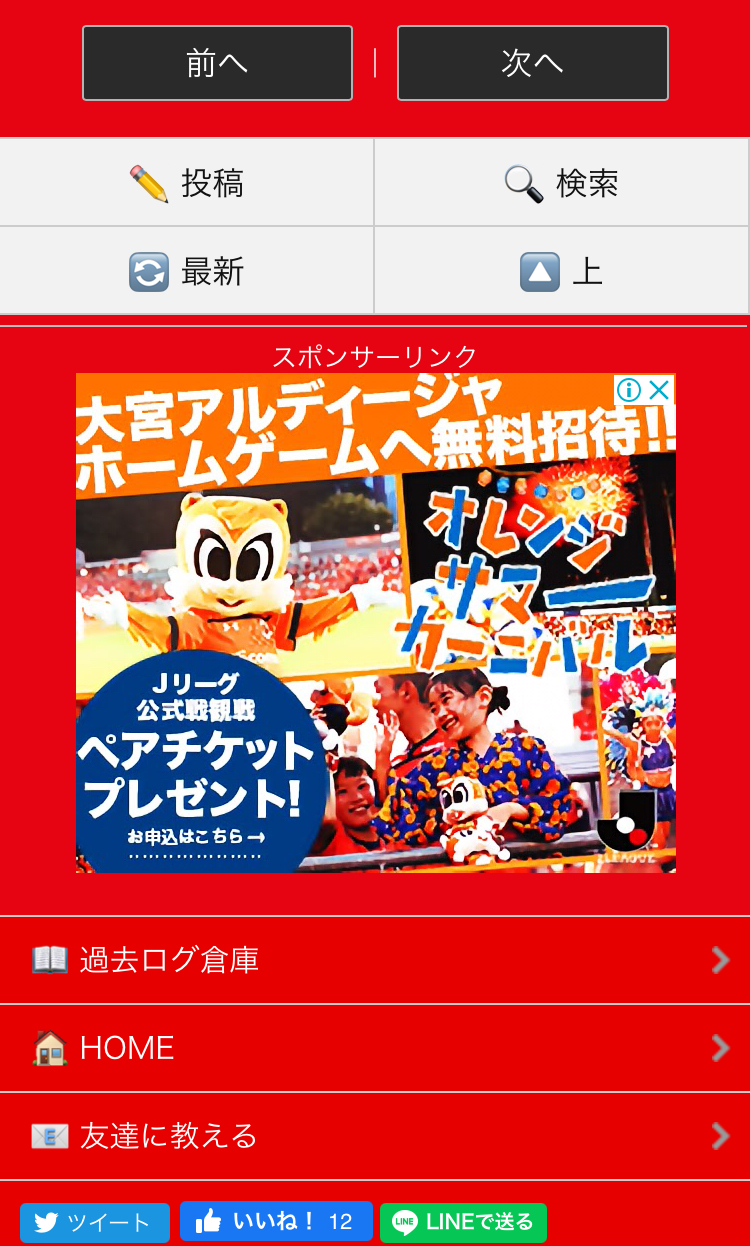The image size is (750, 1246).
Task: Like the page with いいね!
Action: click(x=275, y=1222)
